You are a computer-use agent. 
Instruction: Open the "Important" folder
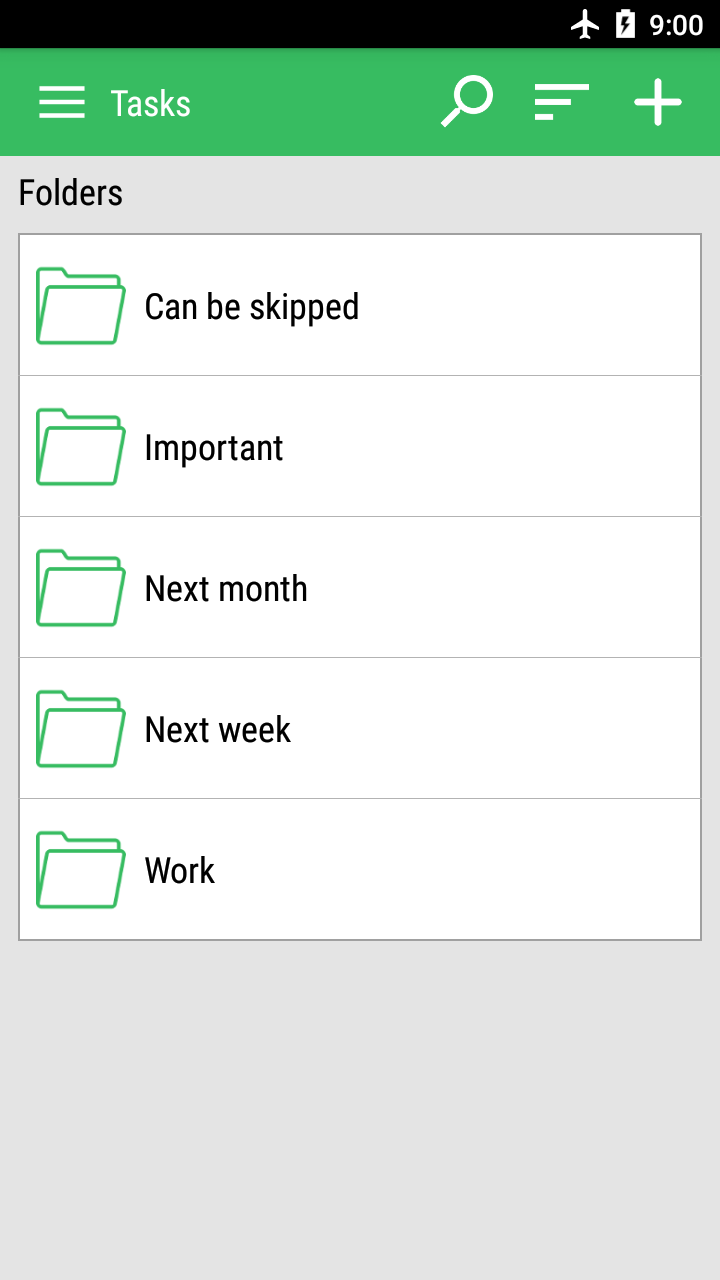360,446
